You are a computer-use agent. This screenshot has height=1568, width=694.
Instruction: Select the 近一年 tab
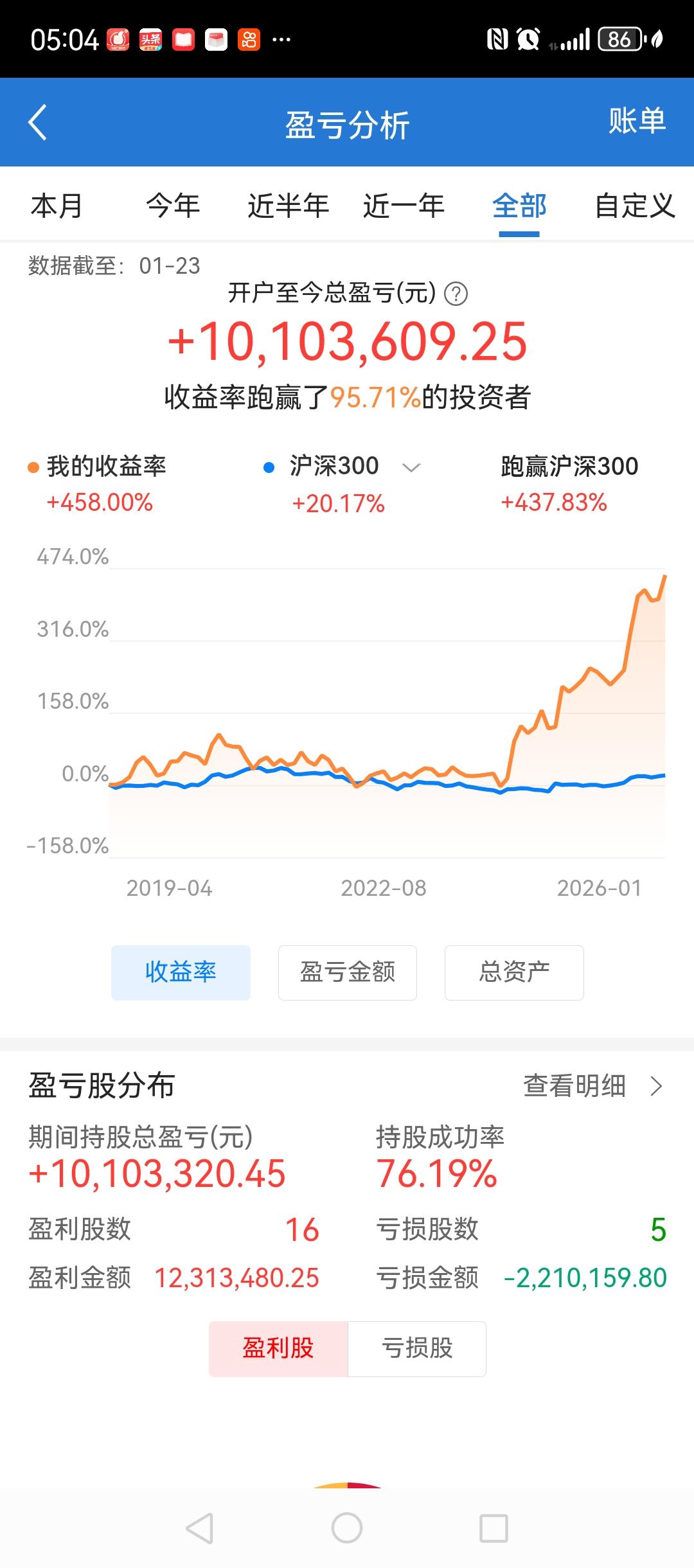pos(402,206)
